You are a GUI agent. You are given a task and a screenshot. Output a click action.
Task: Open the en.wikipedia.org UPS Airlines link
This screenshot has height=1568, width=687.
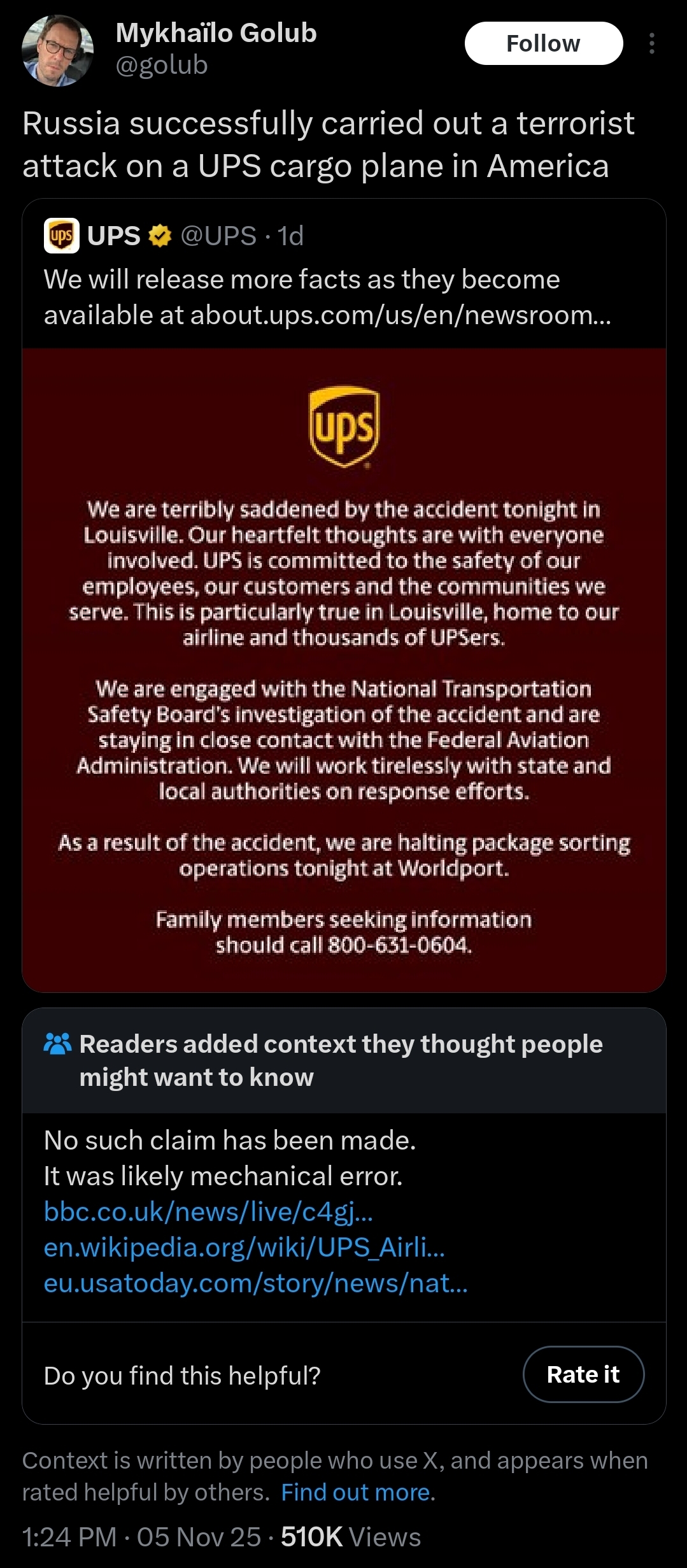tap(244, 1248)
